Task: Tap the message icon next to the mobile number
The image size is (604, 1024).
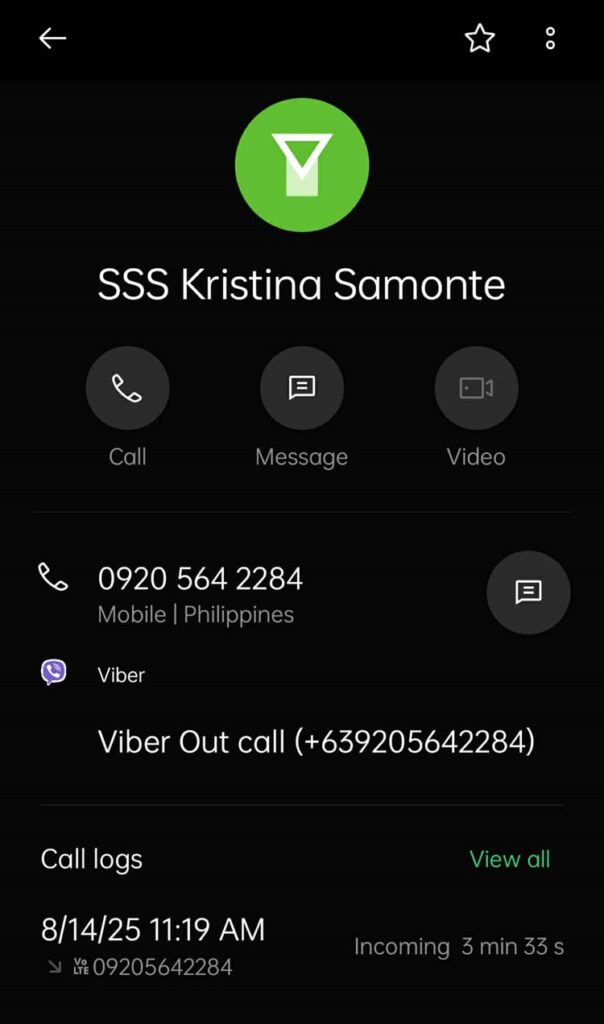Action: point(528,592)
